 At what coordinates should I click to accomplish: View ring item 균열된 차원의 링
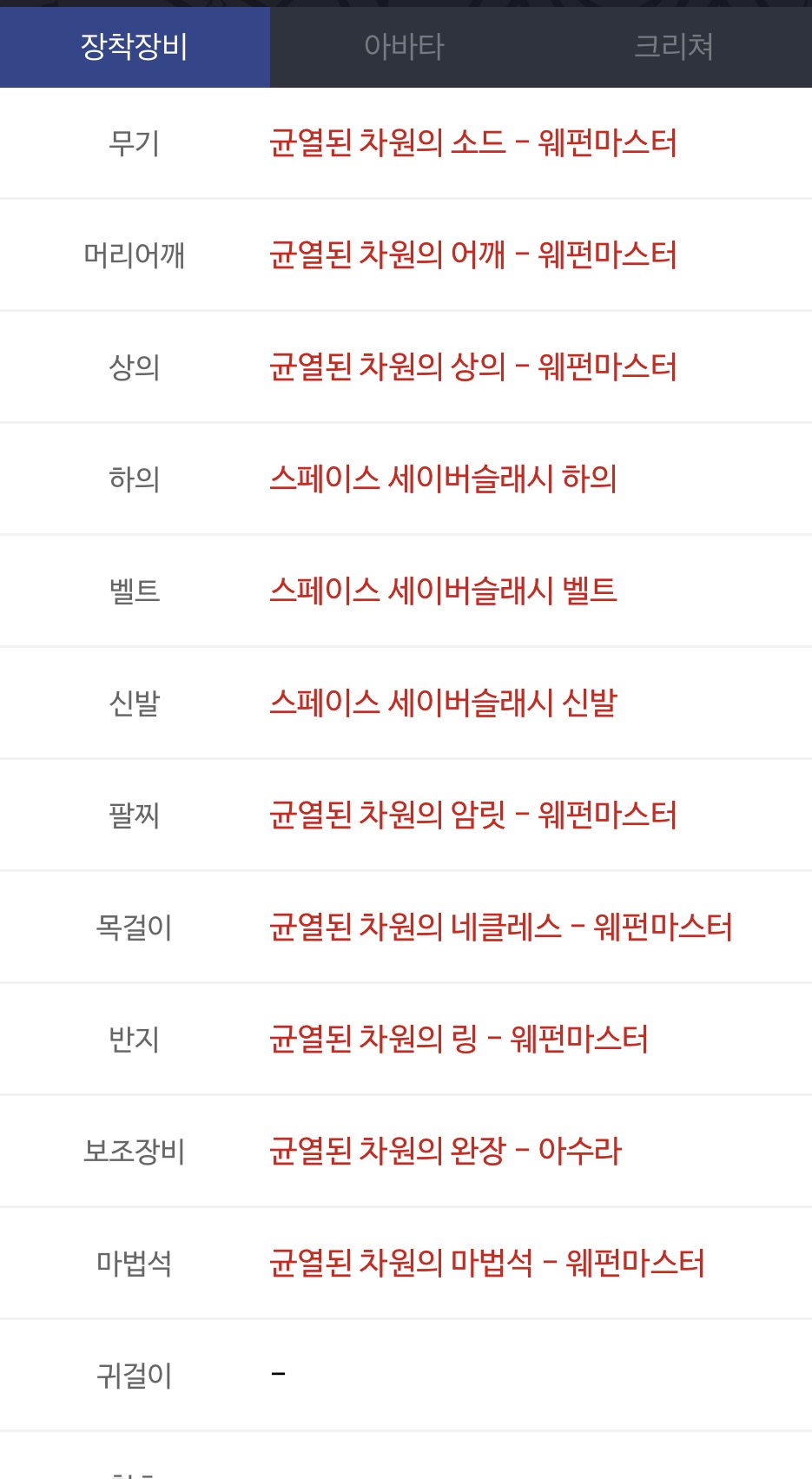pos(459,1040)
